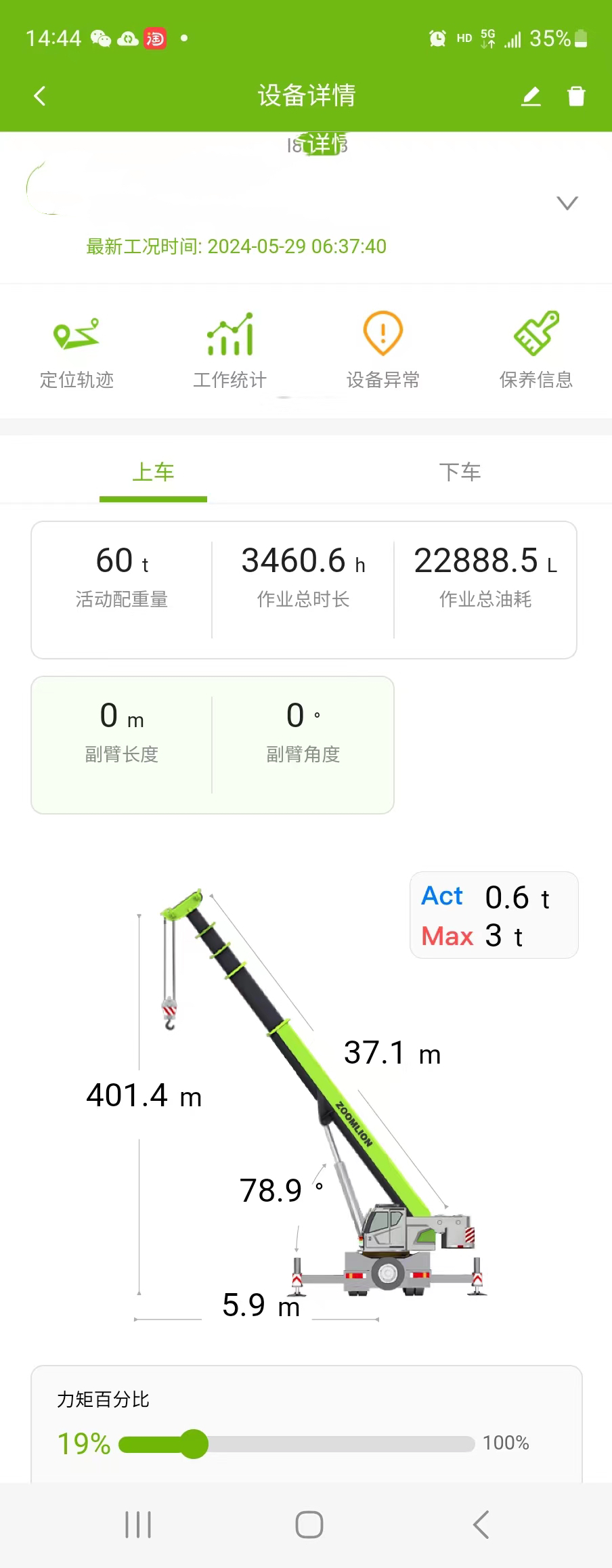Screen dimensions: 612x1568
Task: Open the system recent apps view
Action: point(138,1525)
